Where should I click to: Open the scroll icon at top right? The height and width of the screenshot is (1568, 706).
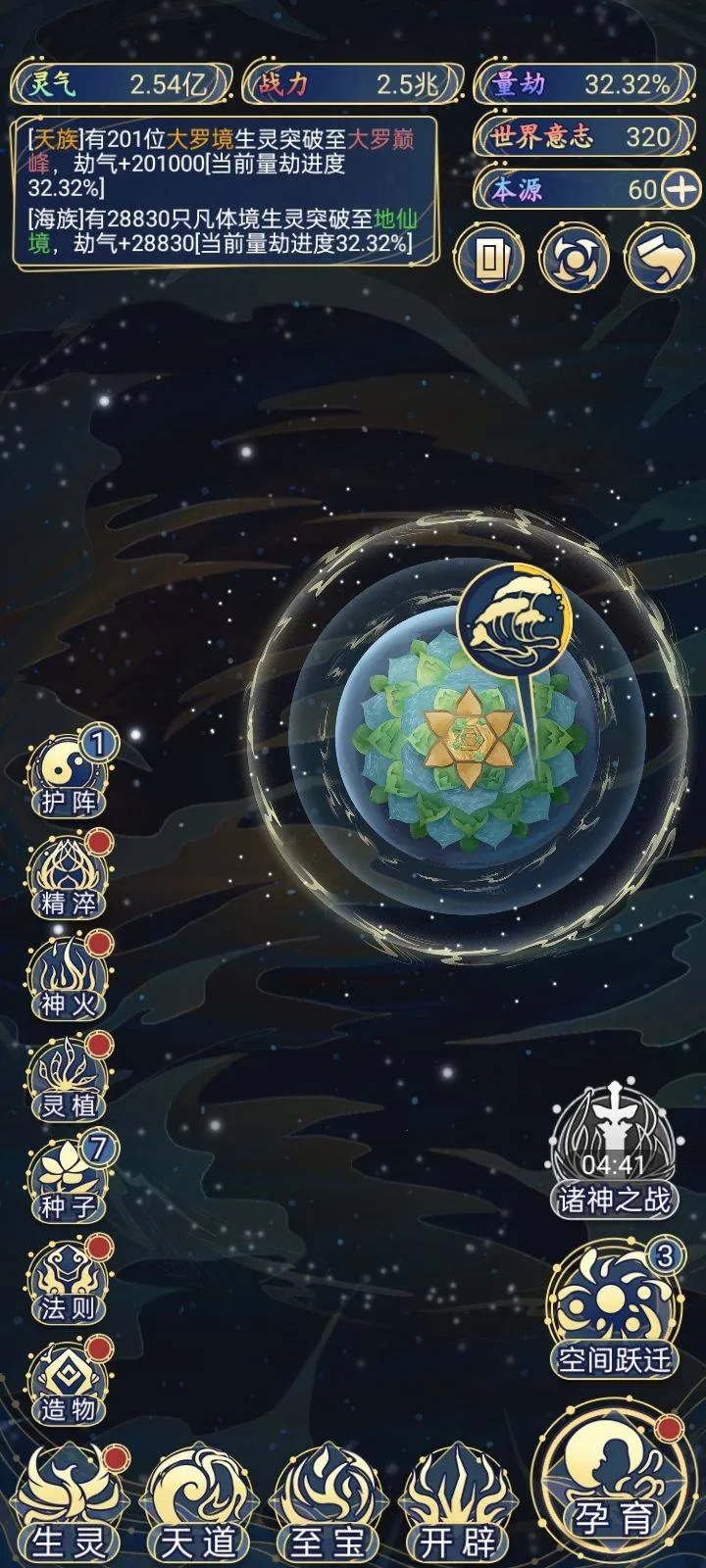tap(659, 259)
